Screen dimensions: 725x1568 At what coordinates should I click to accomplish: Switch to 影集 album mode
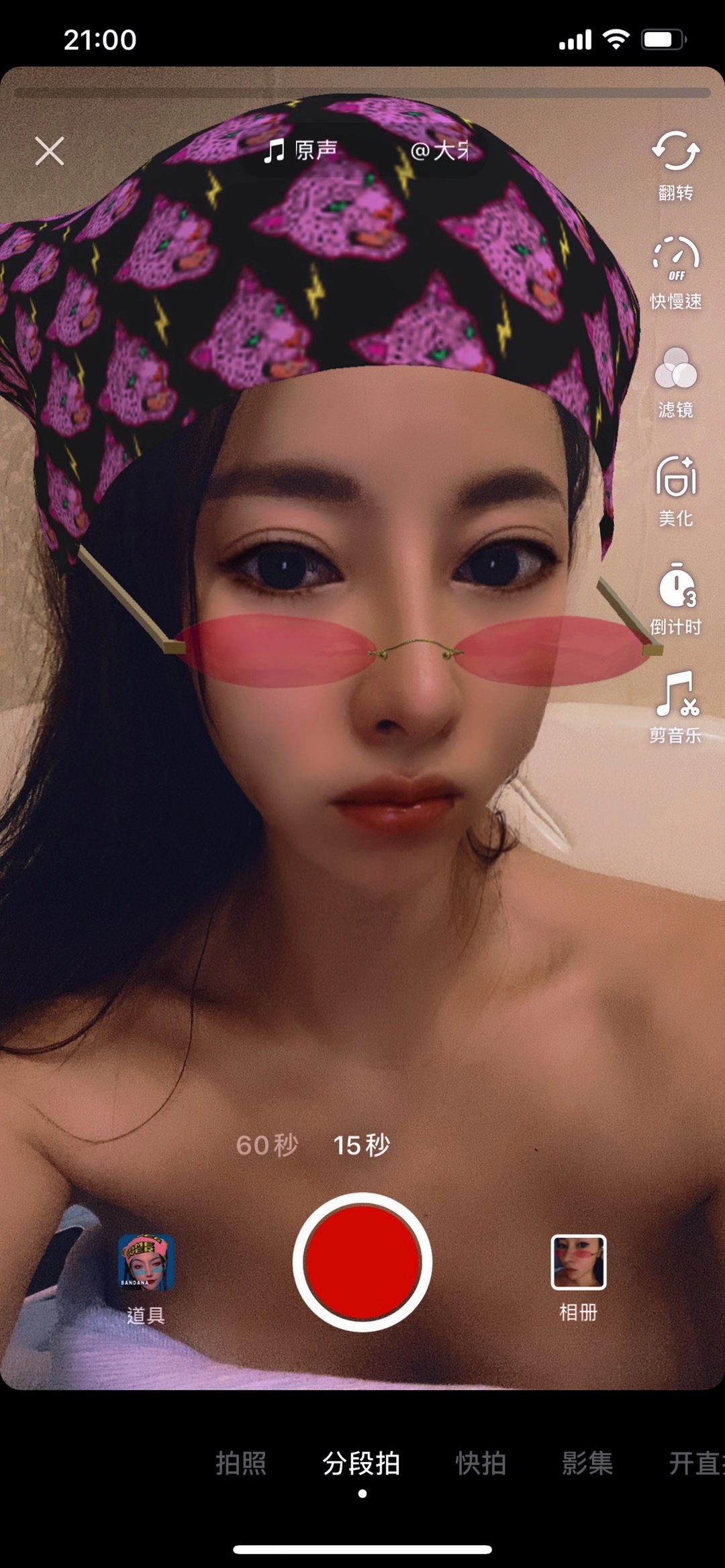coord(587,1463)
